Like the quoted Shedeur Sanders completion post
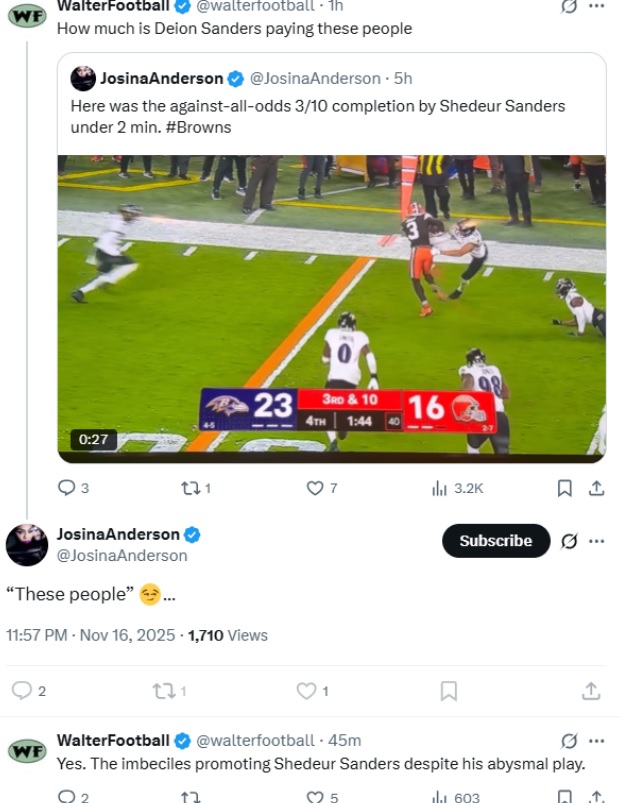The width and height of the screenshot is (621, 803). 315,488
